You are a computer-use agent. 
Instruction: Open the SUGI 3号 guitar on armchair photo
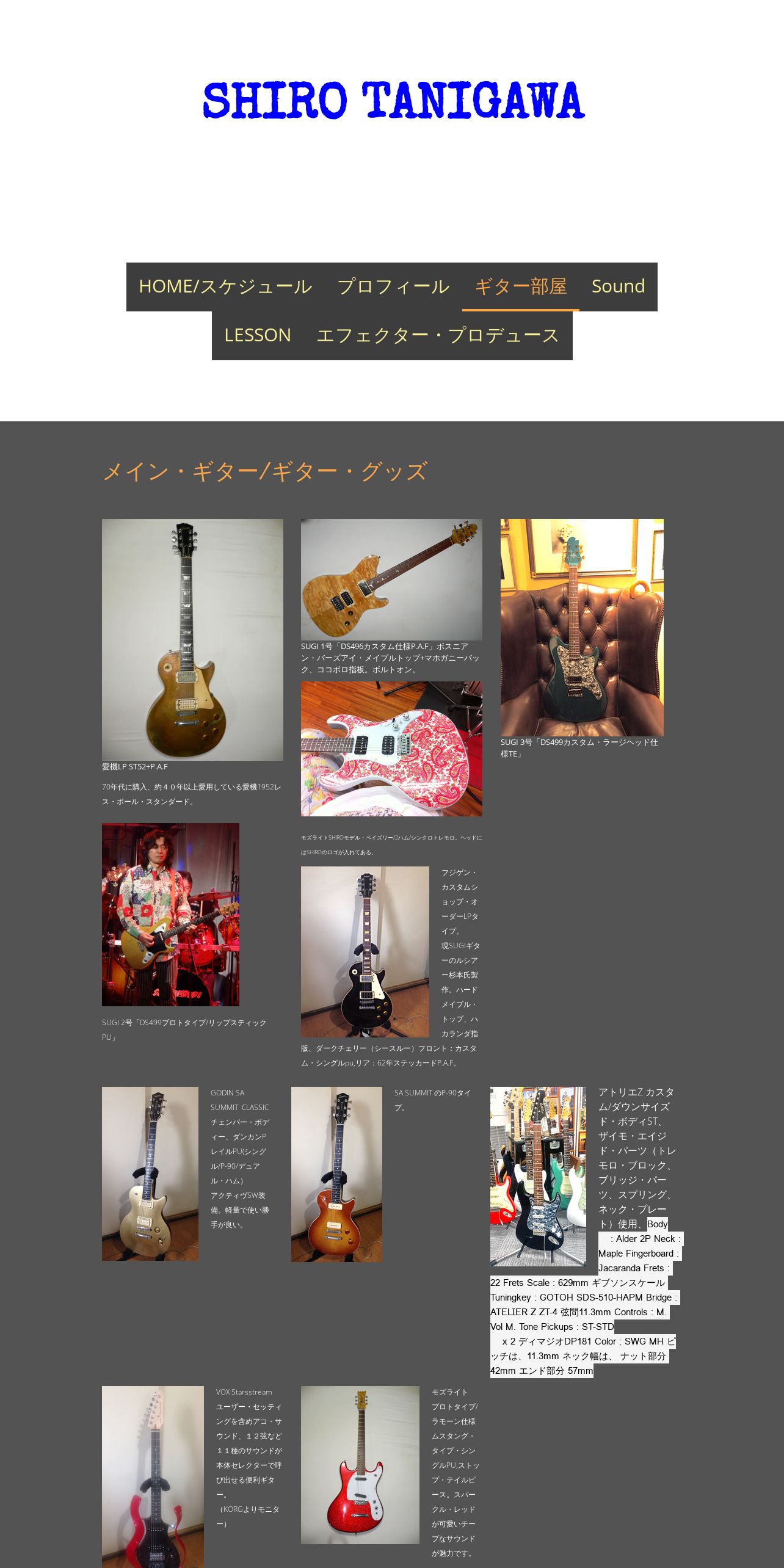click(x=582, y=627)
